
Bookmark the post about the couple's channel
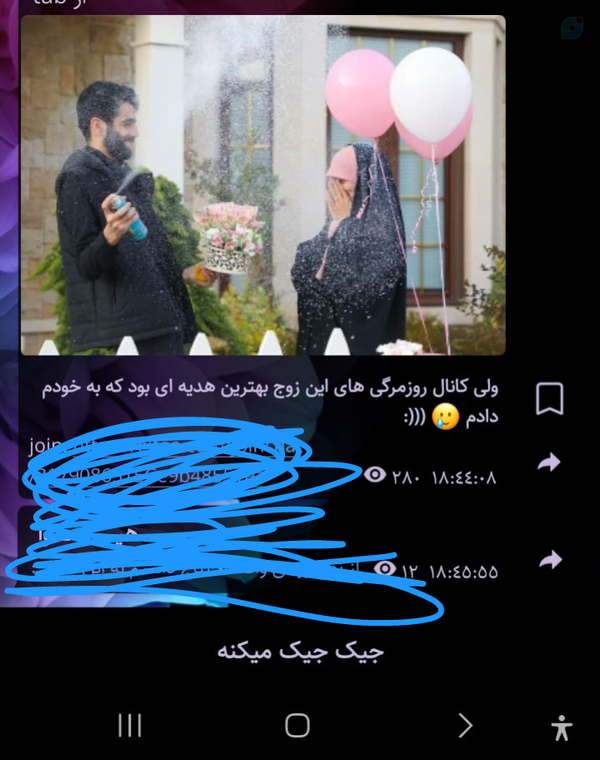(549, 399)
